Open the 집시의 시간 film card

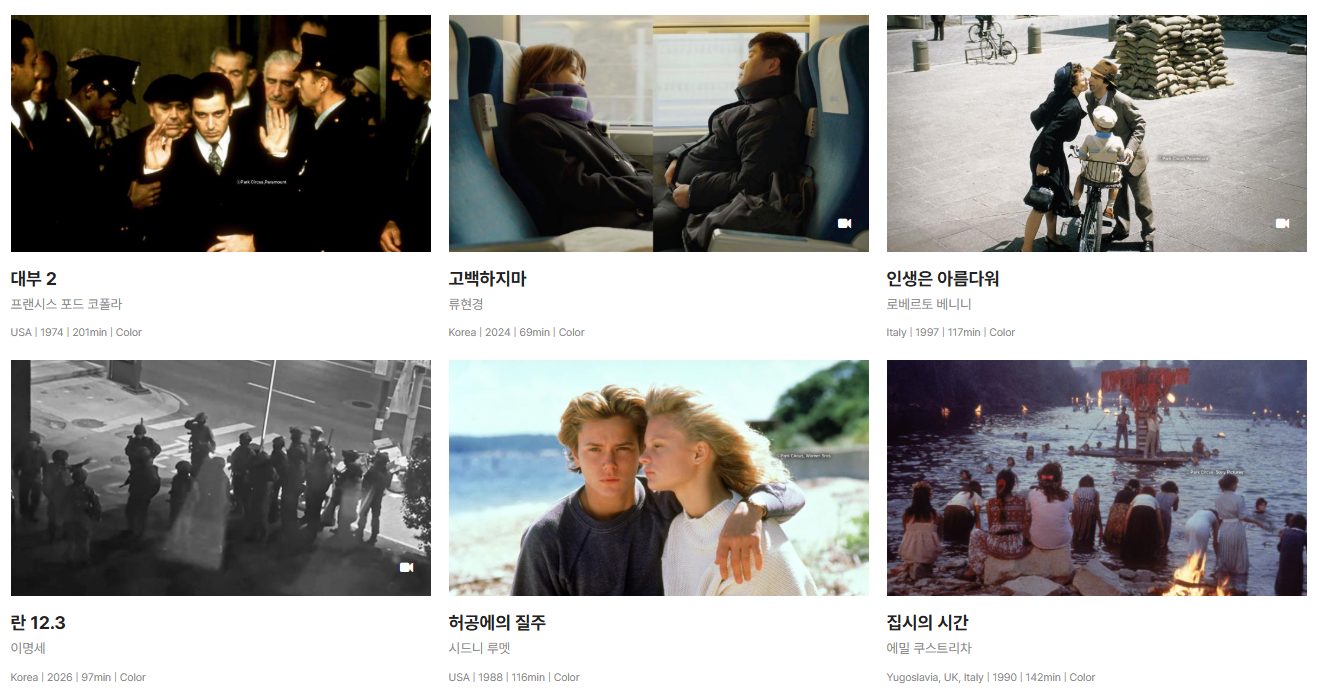pyautogui.click(x=1096, y=522)
